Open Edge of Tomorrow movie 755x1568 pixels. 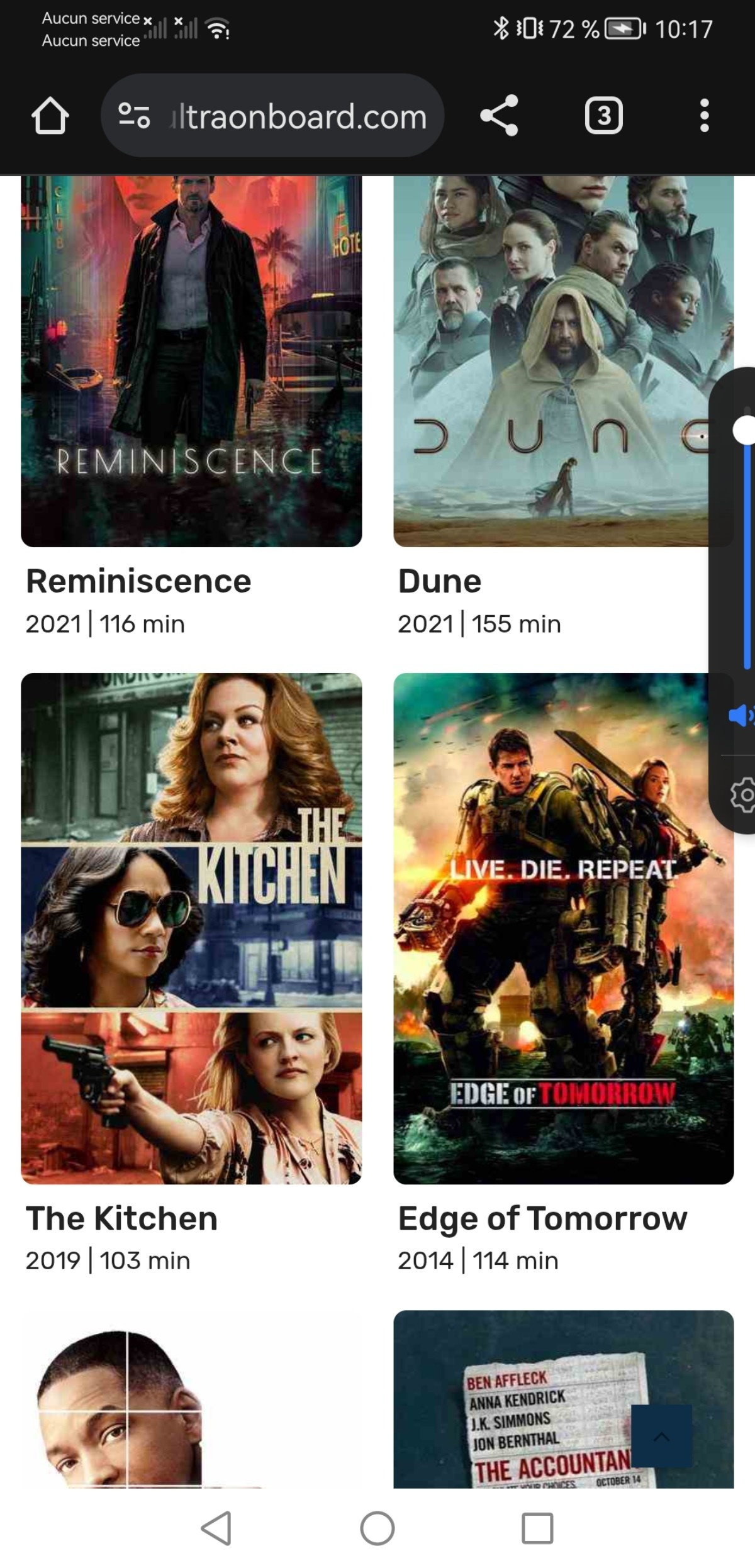[x=563, y=928]
